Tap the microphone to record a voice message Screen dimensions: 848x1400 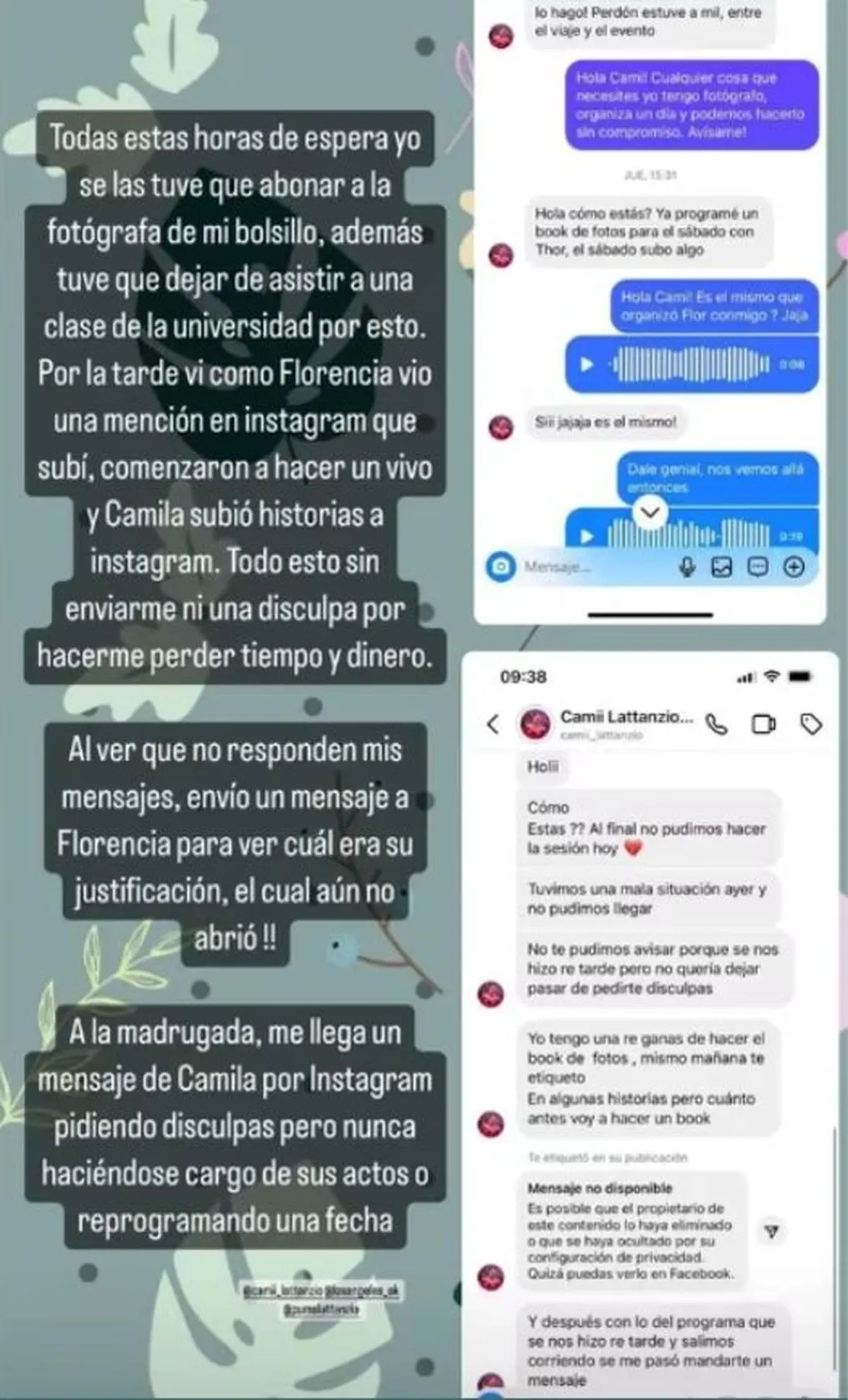point(685,567)
